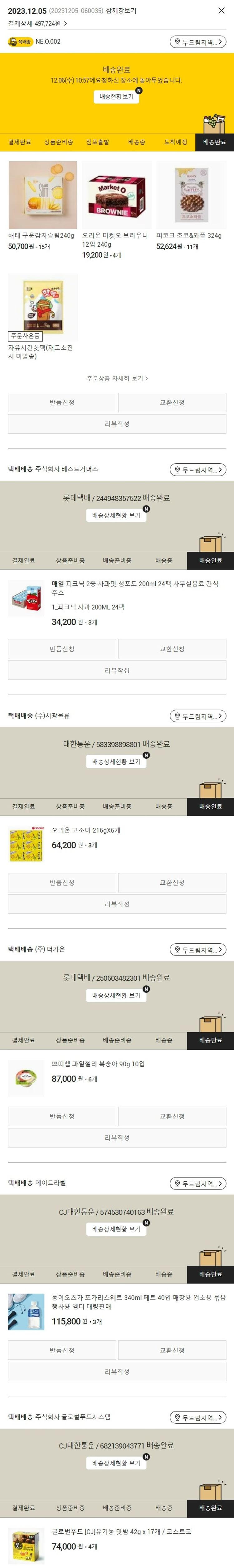Tap 배송상세현황 보기 for 롯데택배 244948357522
This screenshot has width=234, height=1568.
[116, 515]
